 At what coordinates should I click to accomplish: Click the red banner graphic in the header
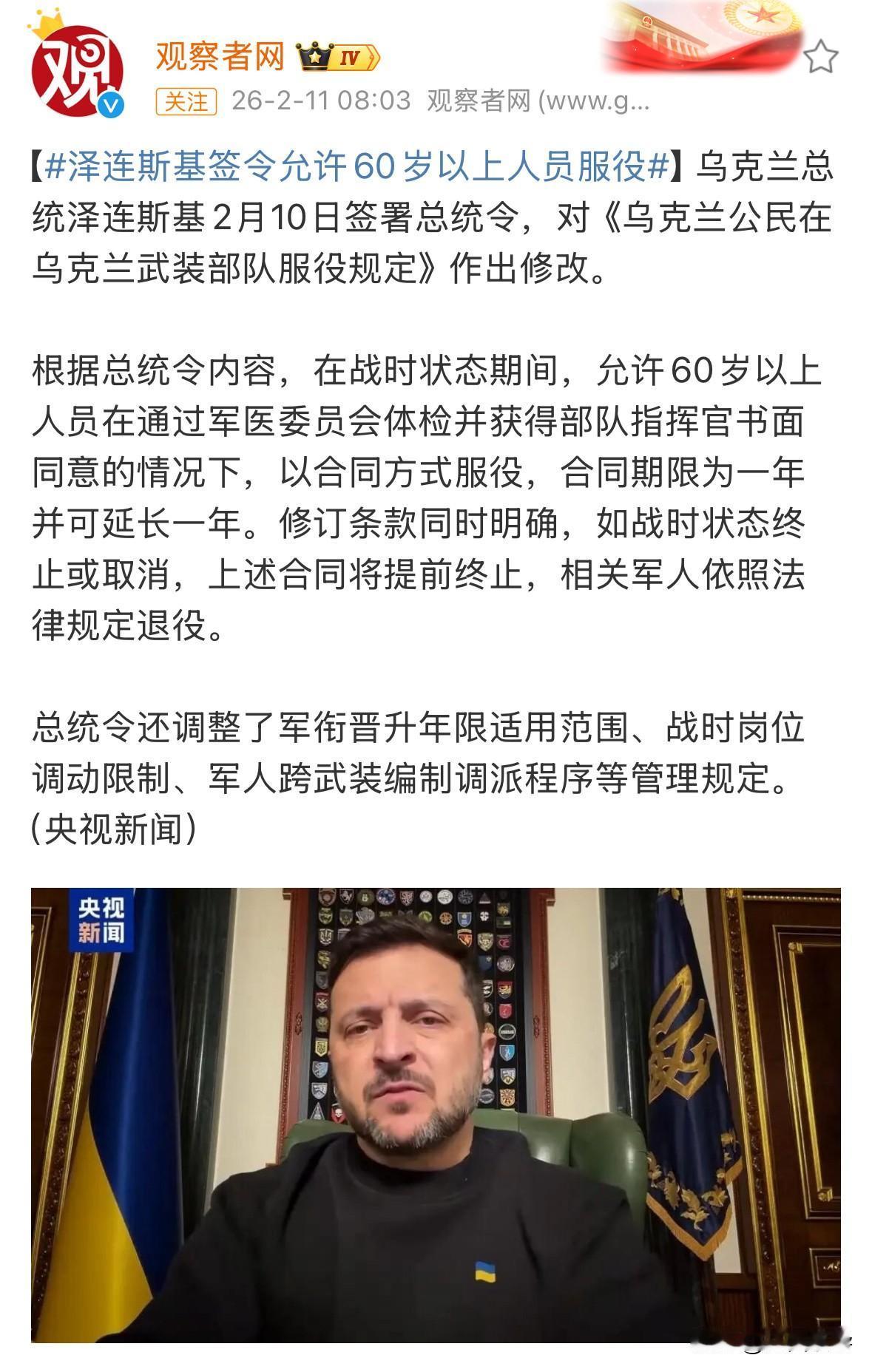point(703,33)
